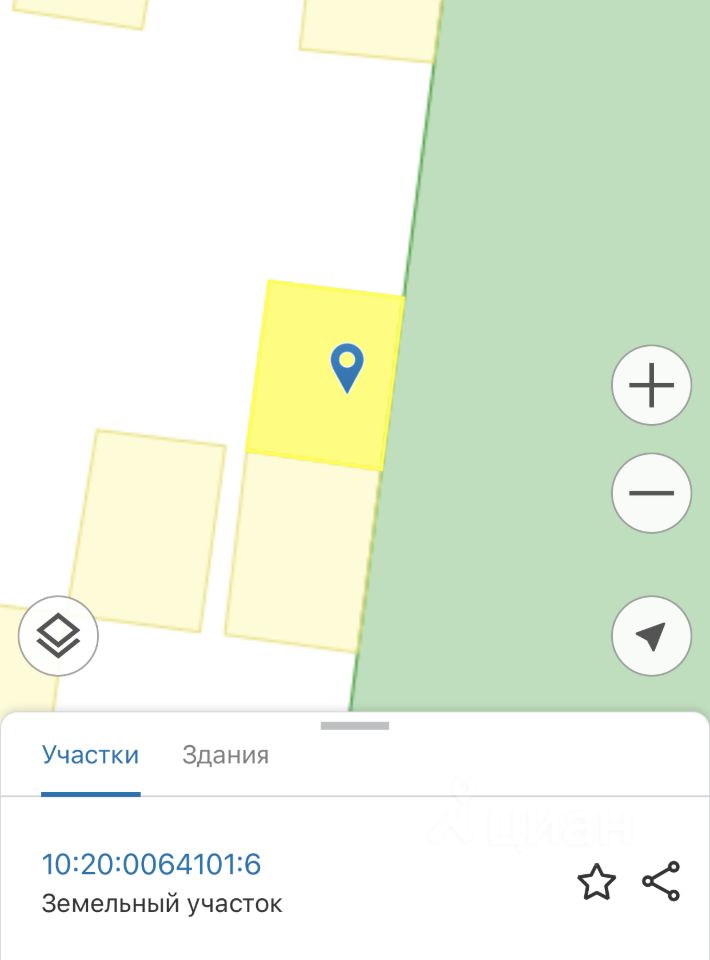Select the Участки tab
This screenshot has width=710, height=960.
(90, 755)
